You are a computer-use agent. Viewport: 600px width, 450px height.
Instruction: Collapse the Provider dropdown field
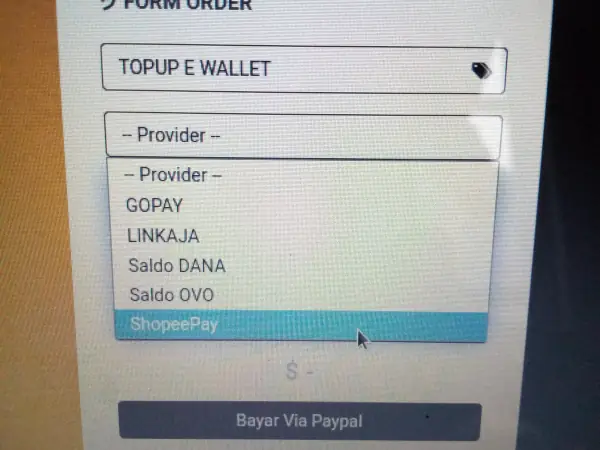(303, 135)
